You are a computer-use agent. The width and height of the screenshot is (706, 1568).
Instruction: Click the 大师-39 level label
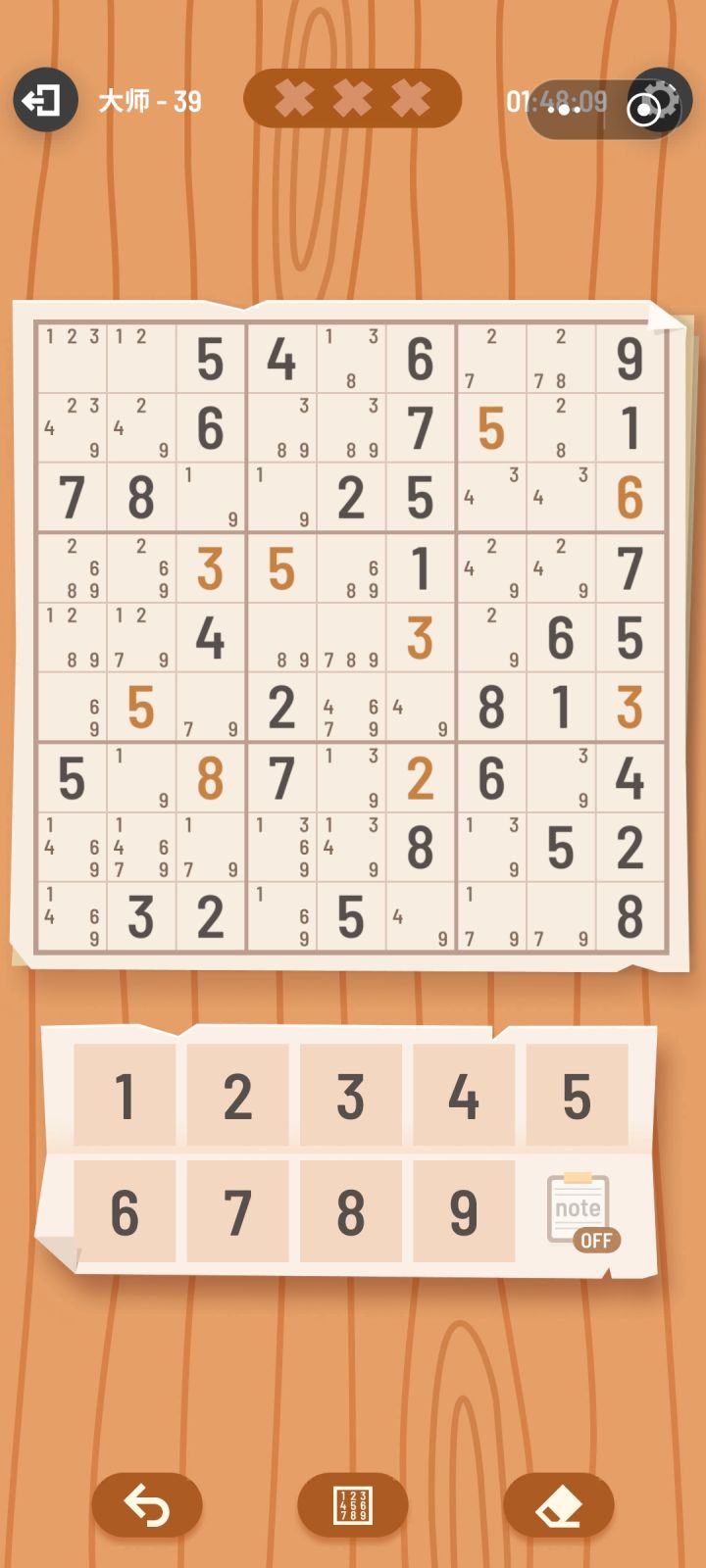149,100
